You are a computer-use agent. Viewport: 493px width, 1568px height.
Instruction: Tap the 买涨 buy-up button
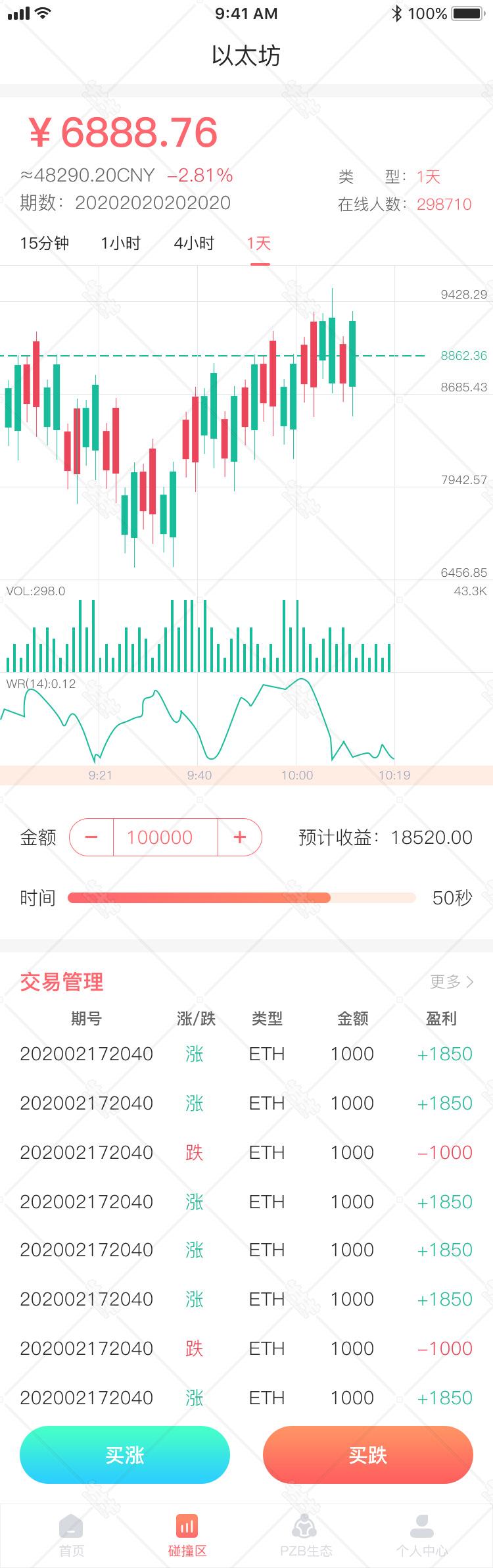(x=125, y=1456)
